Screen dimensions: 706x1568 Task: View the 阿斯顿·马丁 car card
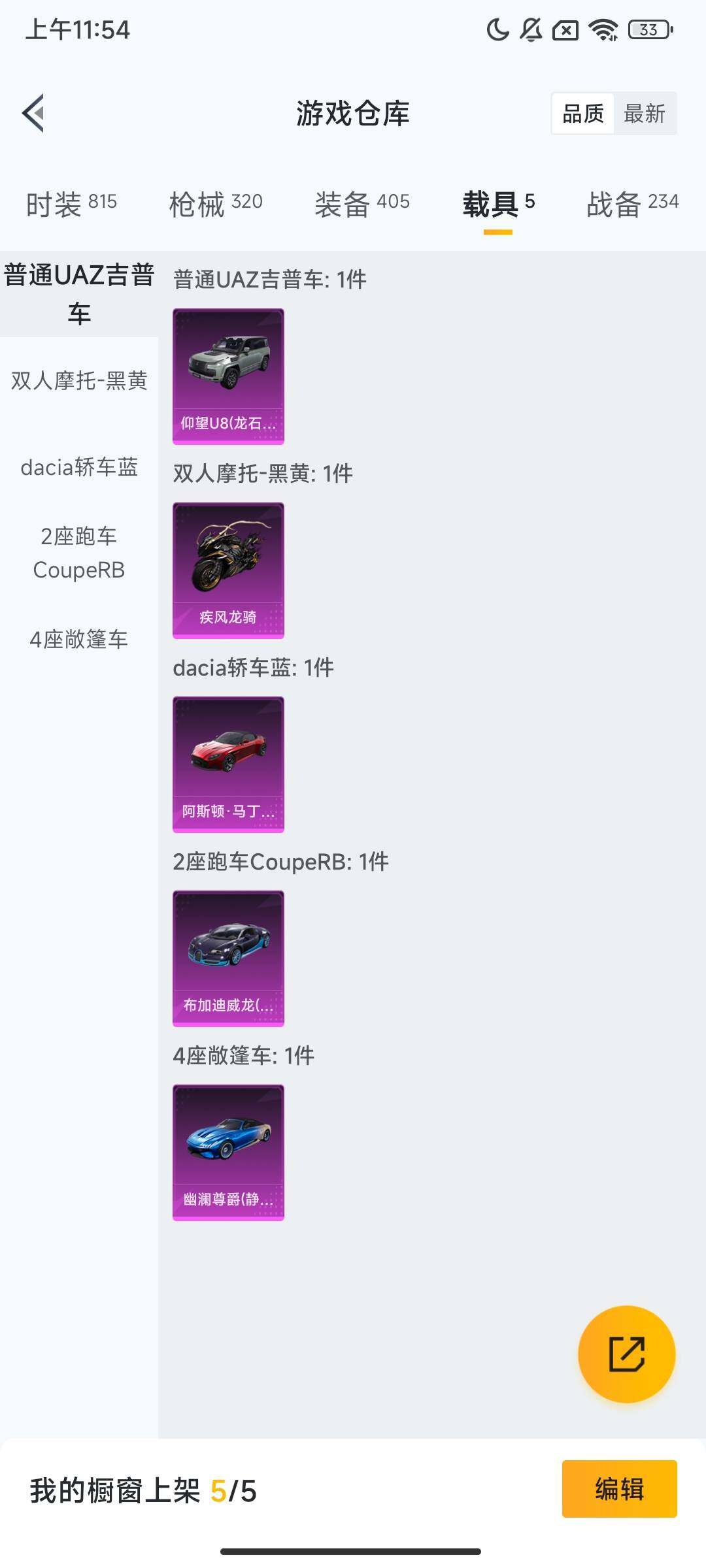[228, 764]
